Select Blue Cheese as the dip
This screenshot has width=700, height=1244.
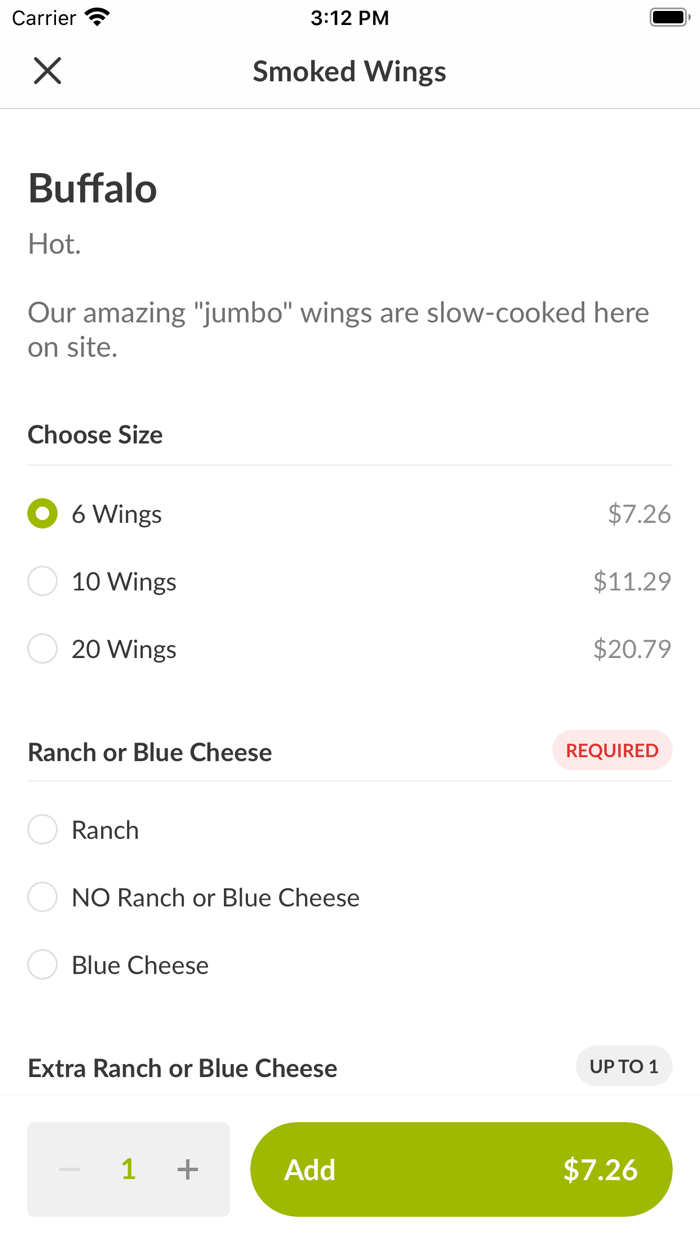click(x=43, y=965)
